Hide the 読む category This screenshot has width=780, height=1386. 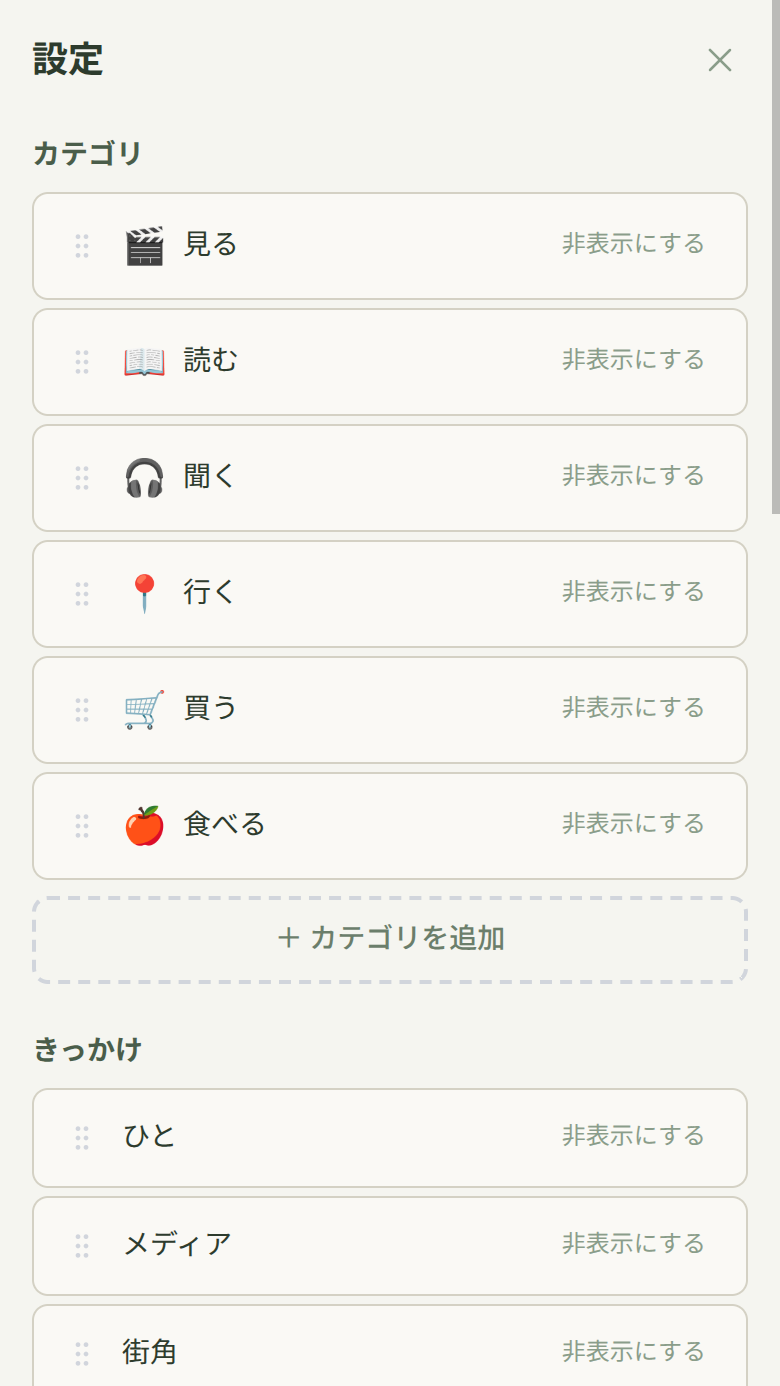[633, 360]
